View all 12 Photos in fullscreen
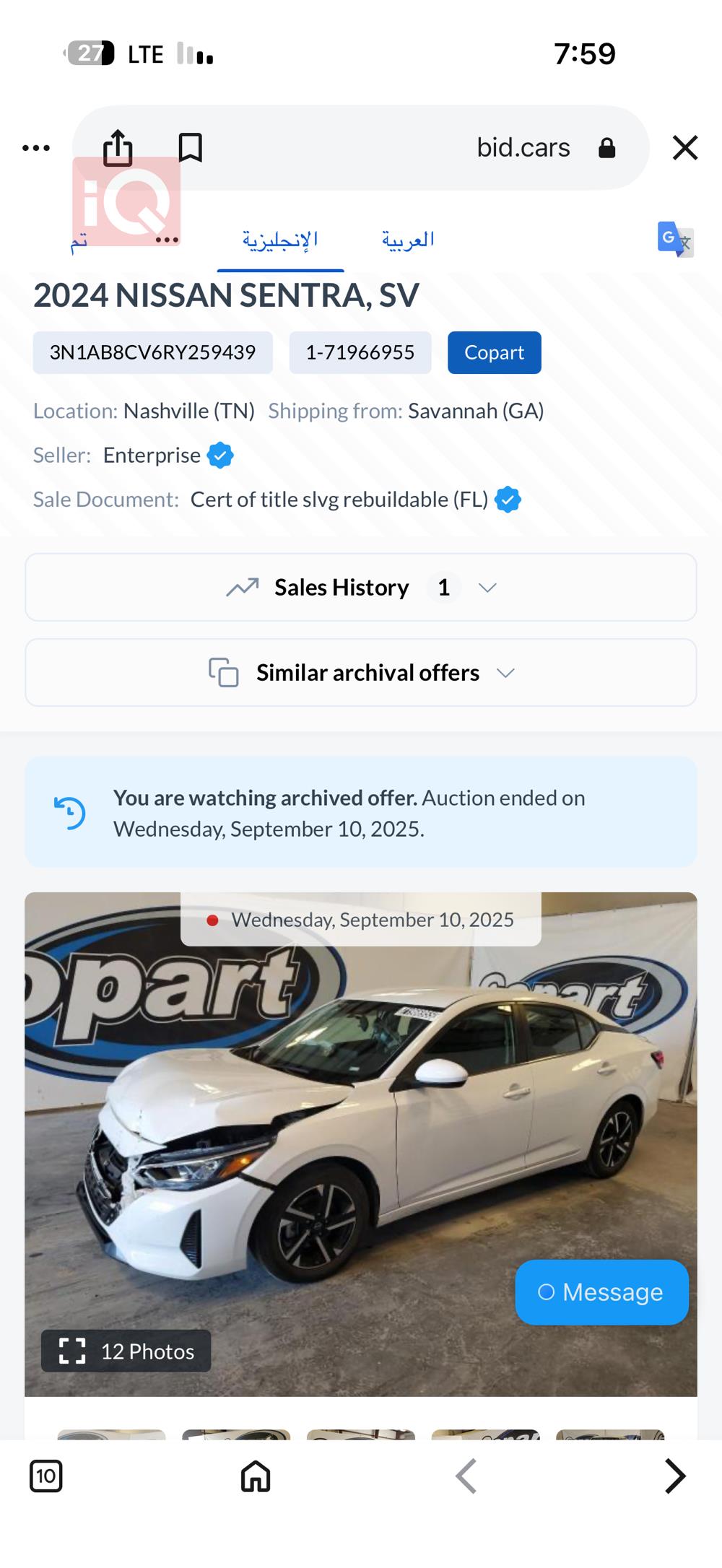This screenshot has width=722, height=1568. pos(126,1351)
